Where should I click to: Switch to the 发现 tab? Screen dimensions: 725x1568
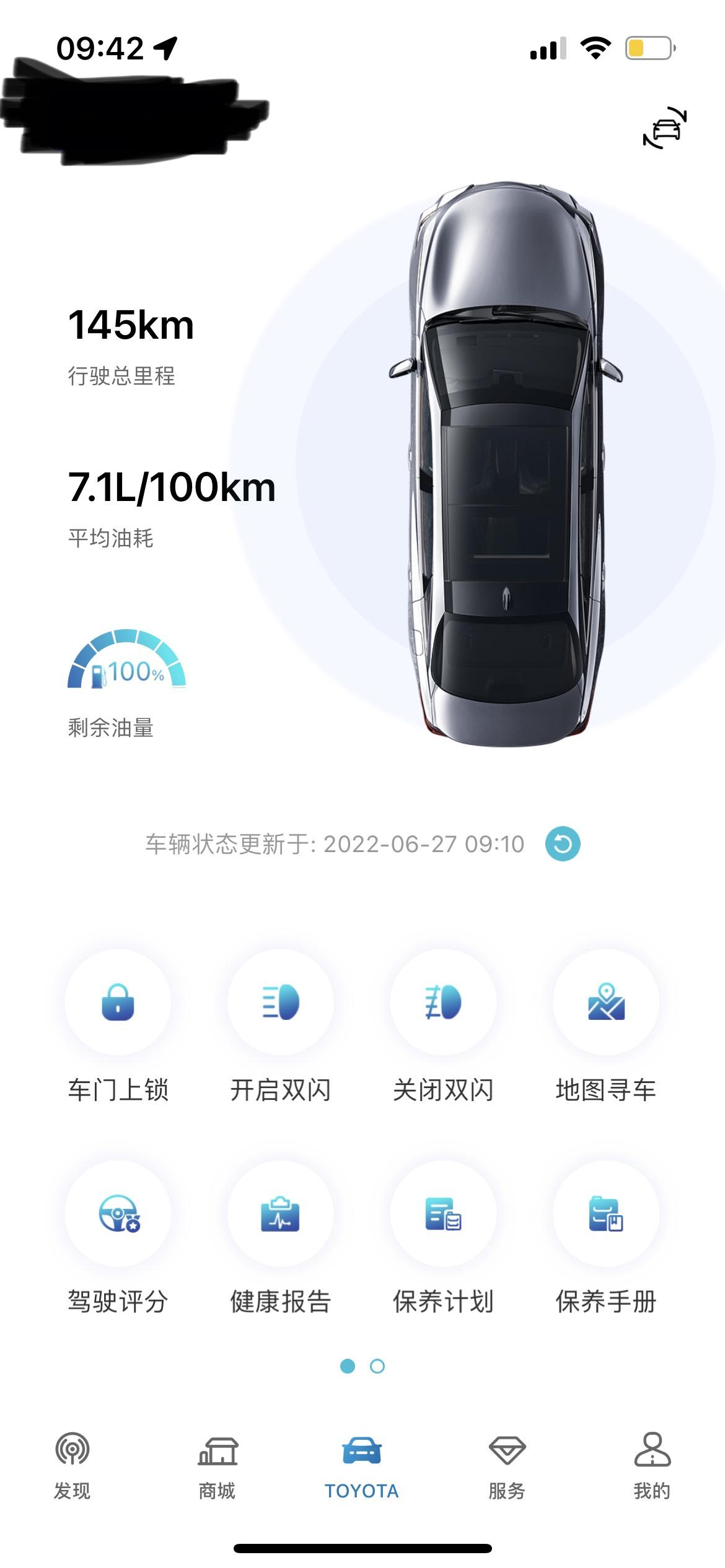72,1466
